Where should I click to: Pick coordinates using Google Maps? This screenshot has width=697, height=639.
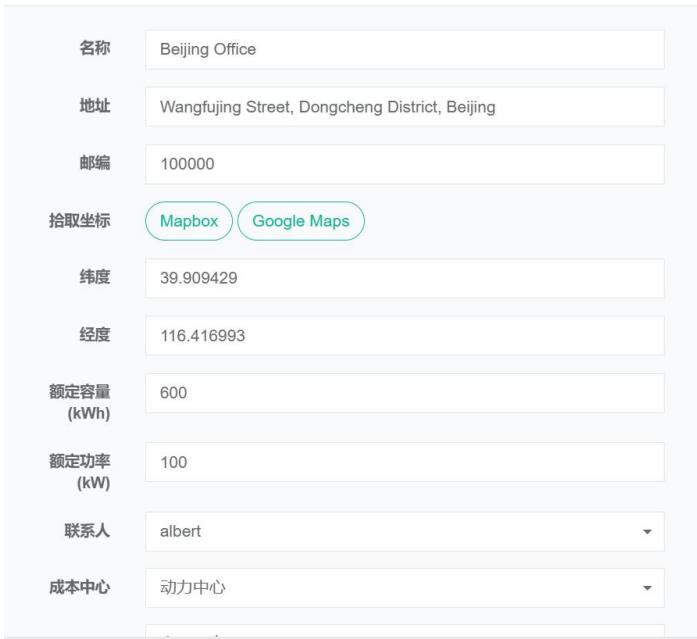[301, 221]
